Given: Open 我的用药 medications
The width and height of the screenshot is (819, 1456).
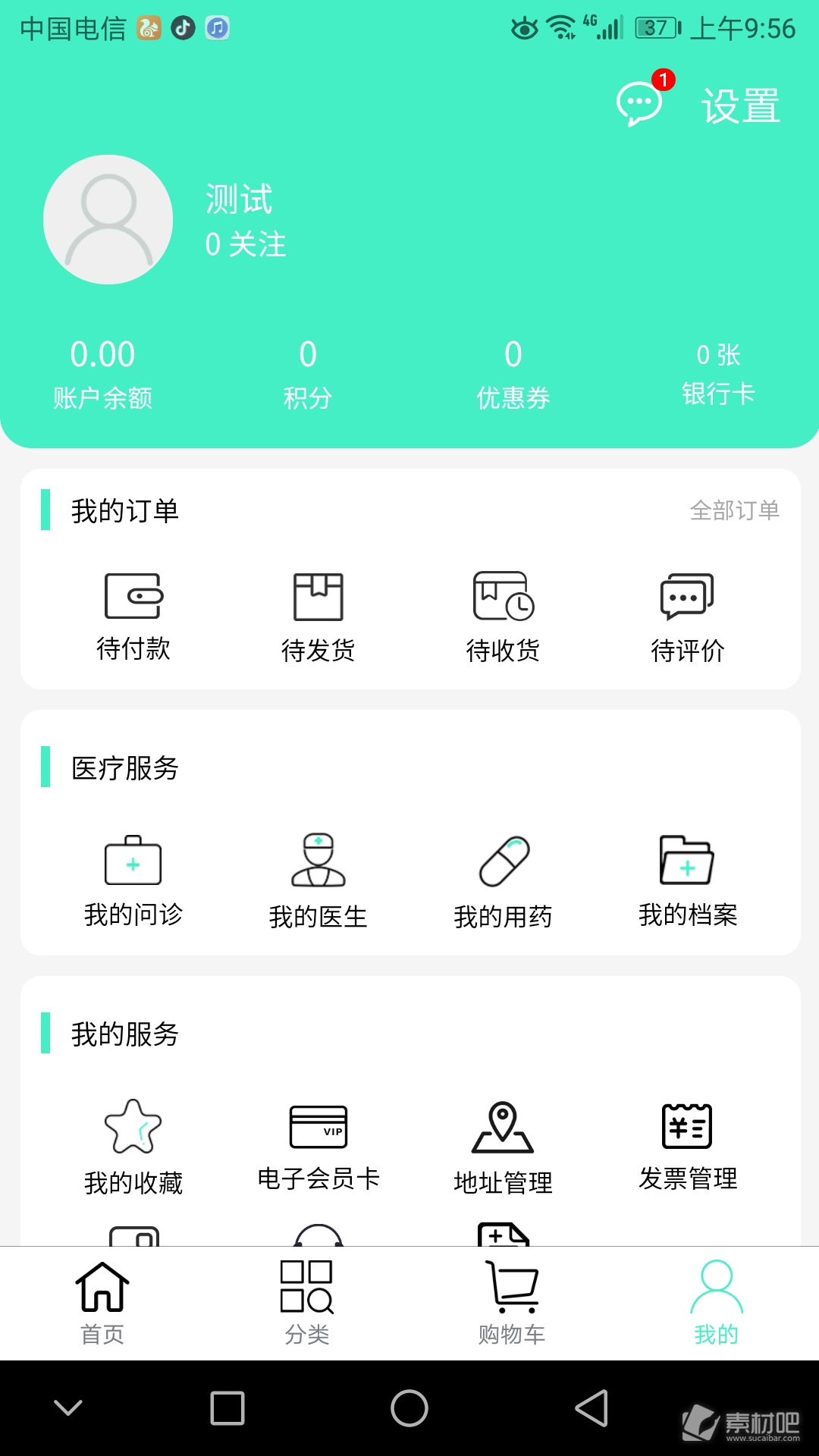Looking at the screenshot, I should 504,882.
